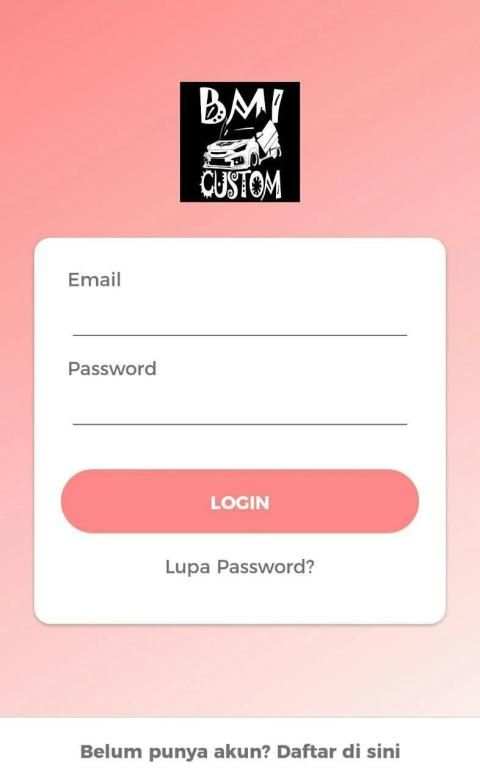Open the Lupa Password? link

click(240, 567)
